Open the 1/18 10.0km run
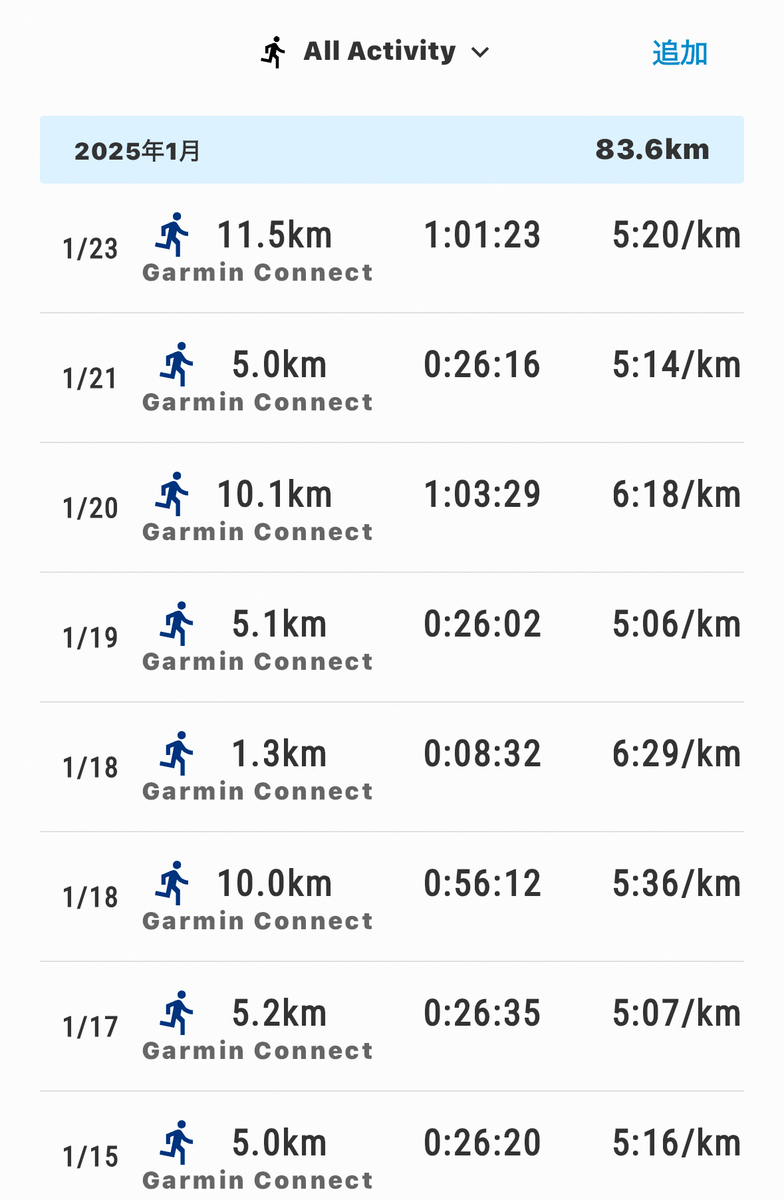Viewport: 784px width, 1200px height. click(392, 897)
